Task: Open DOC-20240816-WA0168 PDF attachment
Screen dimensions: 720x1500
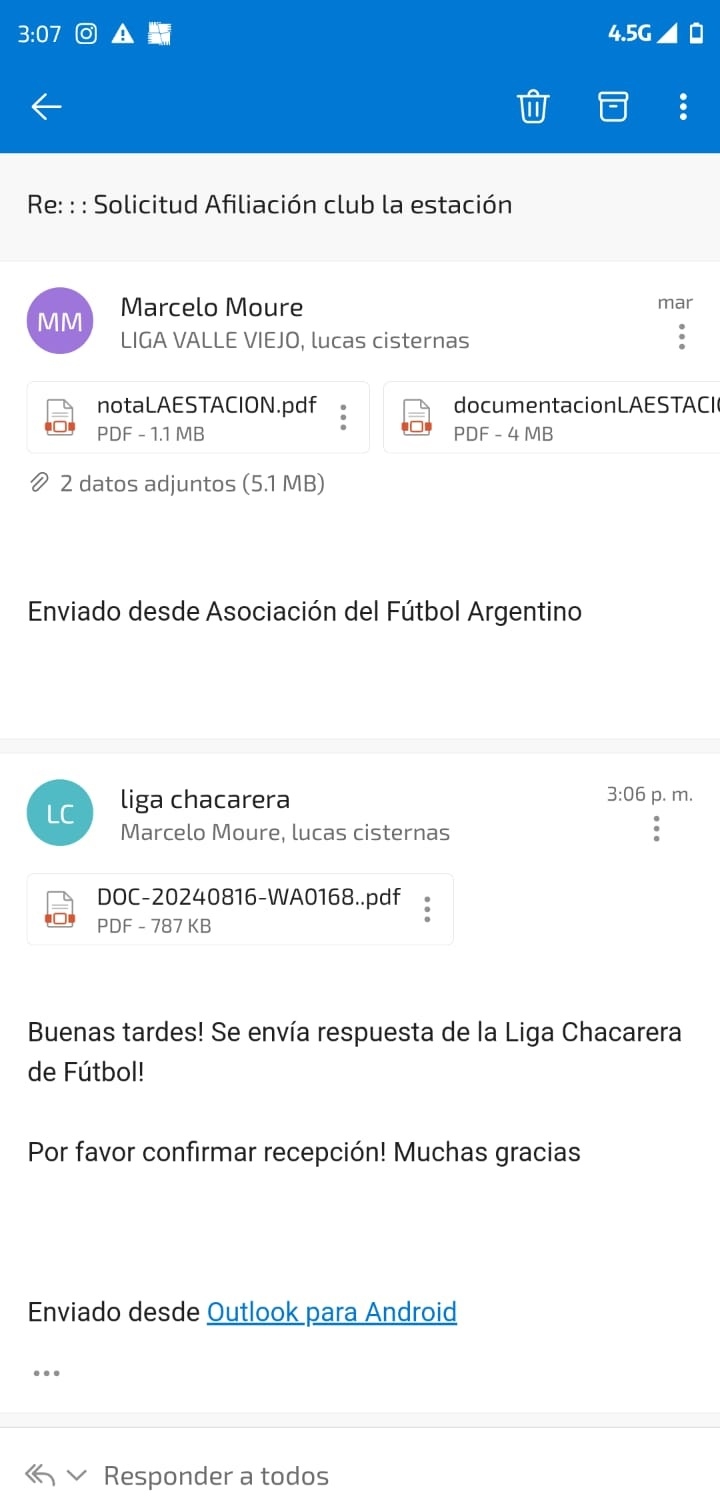Action: tap(220, 909)
